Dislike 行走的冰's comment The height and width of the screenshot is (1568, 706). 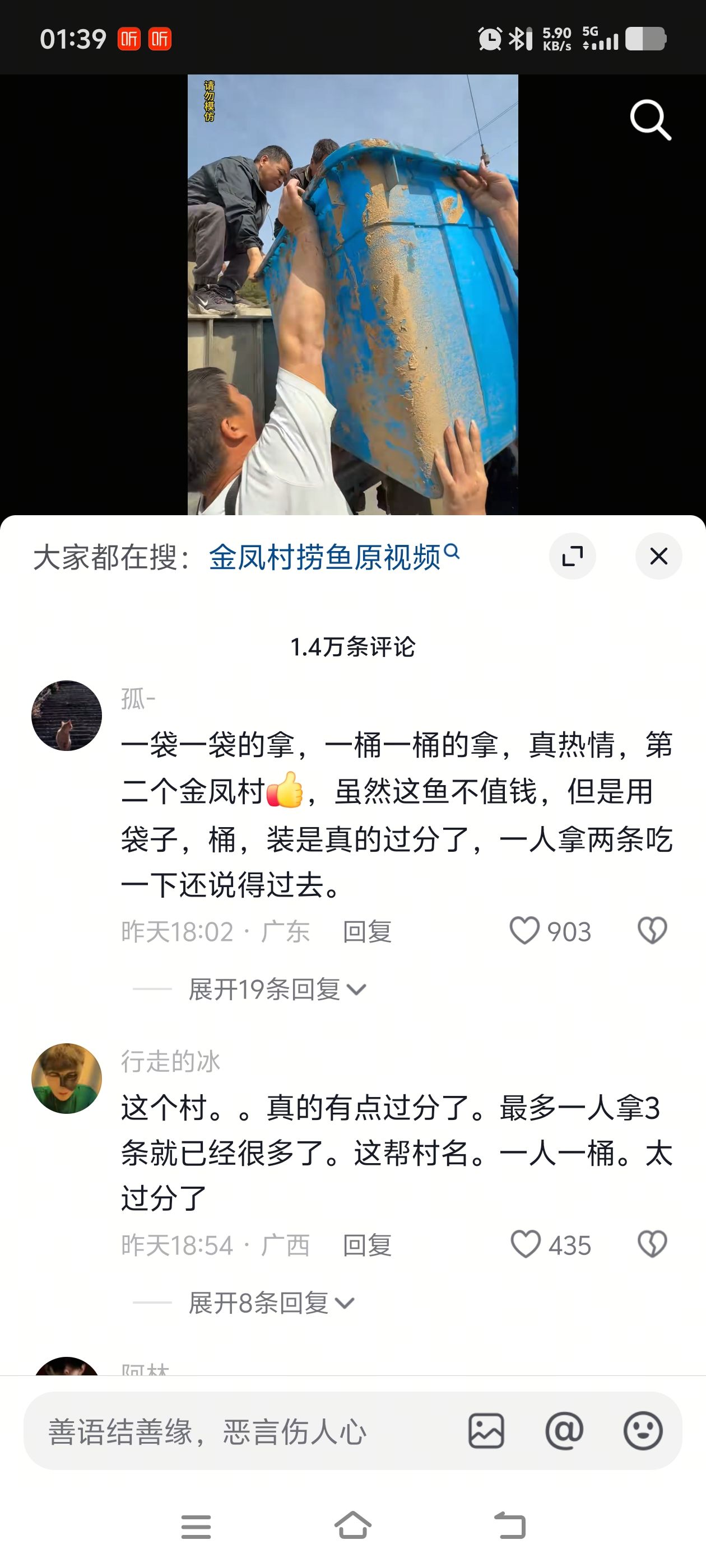pyautogui.click(x=652, y=1245)
